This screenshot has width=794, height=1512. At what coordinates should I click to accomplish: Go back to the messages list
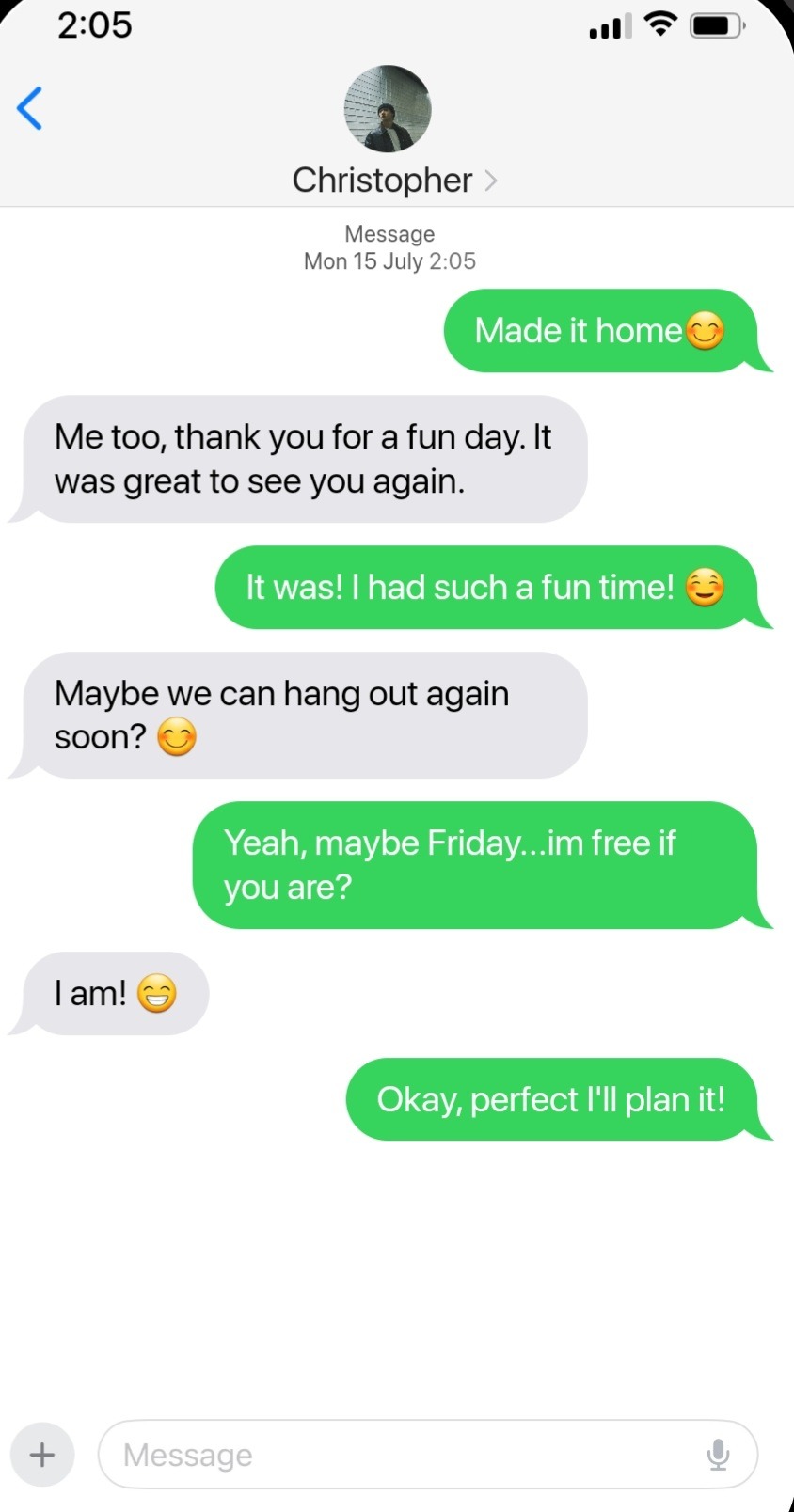[30, 108]
